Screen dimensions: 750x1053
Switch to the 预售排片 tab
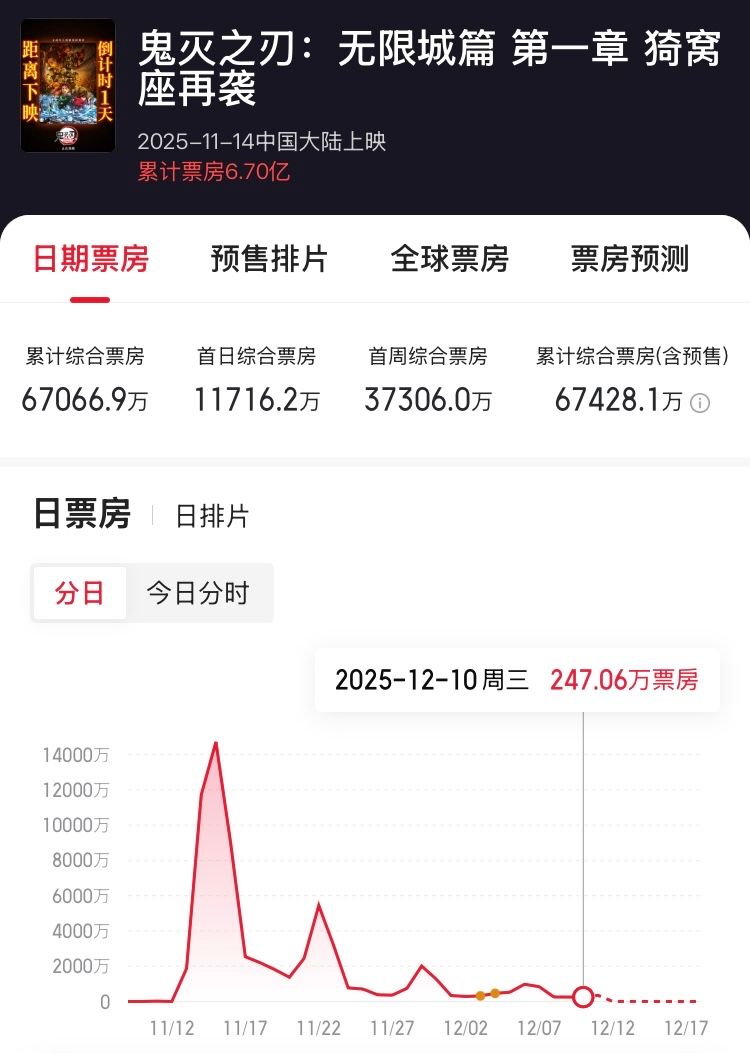click(x=269, y=259)
